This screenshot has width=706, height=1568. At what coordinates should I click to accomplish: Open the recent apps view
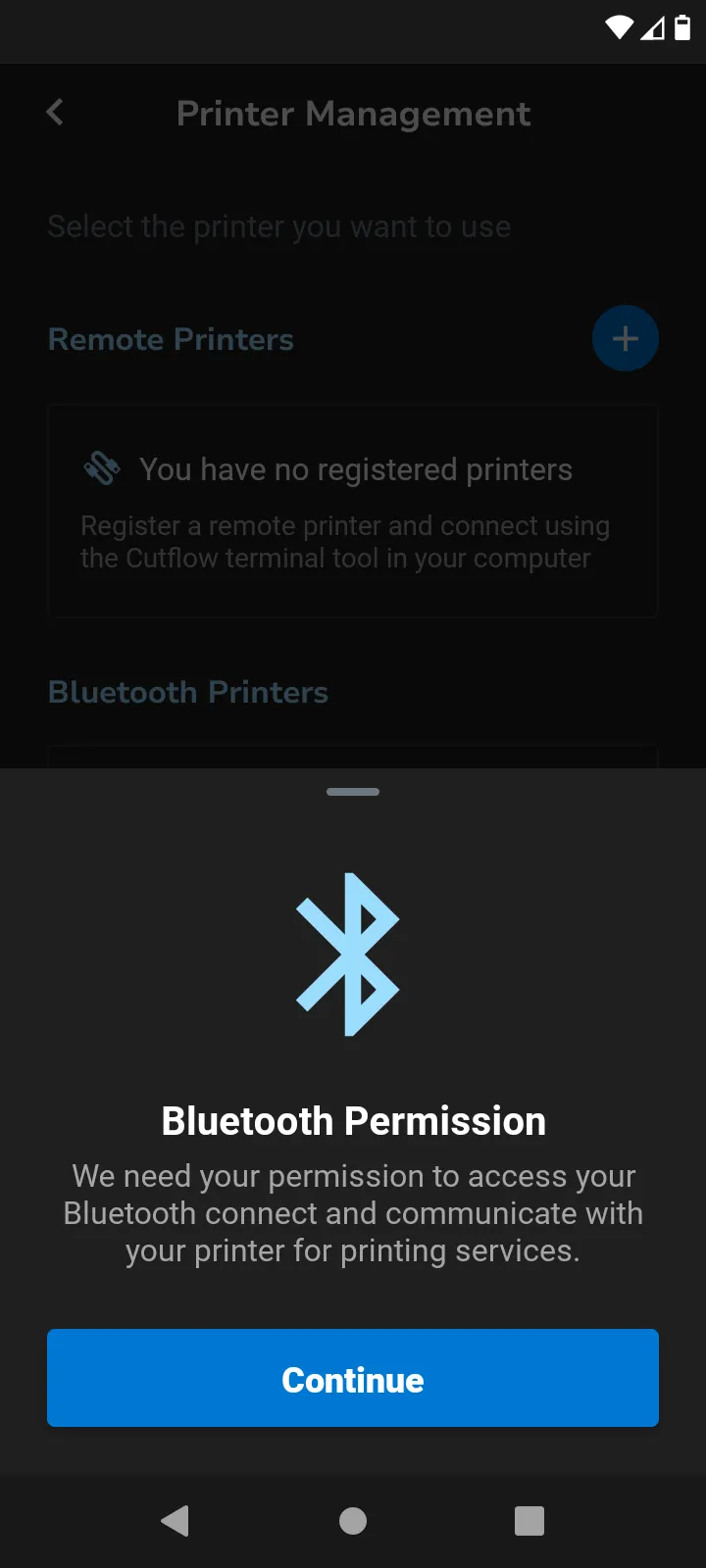[529, 1521]
